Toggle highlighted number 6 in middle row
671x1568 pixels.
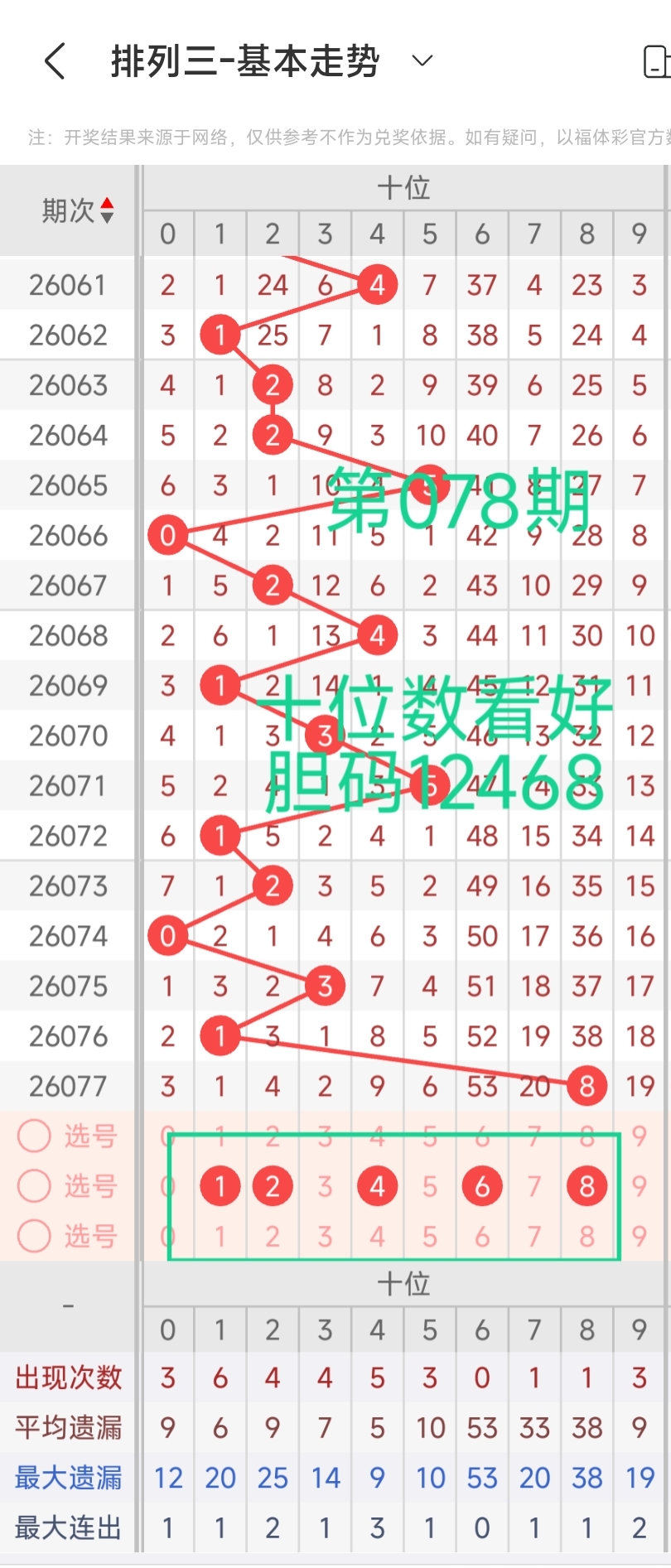[x=481, y=1185]
